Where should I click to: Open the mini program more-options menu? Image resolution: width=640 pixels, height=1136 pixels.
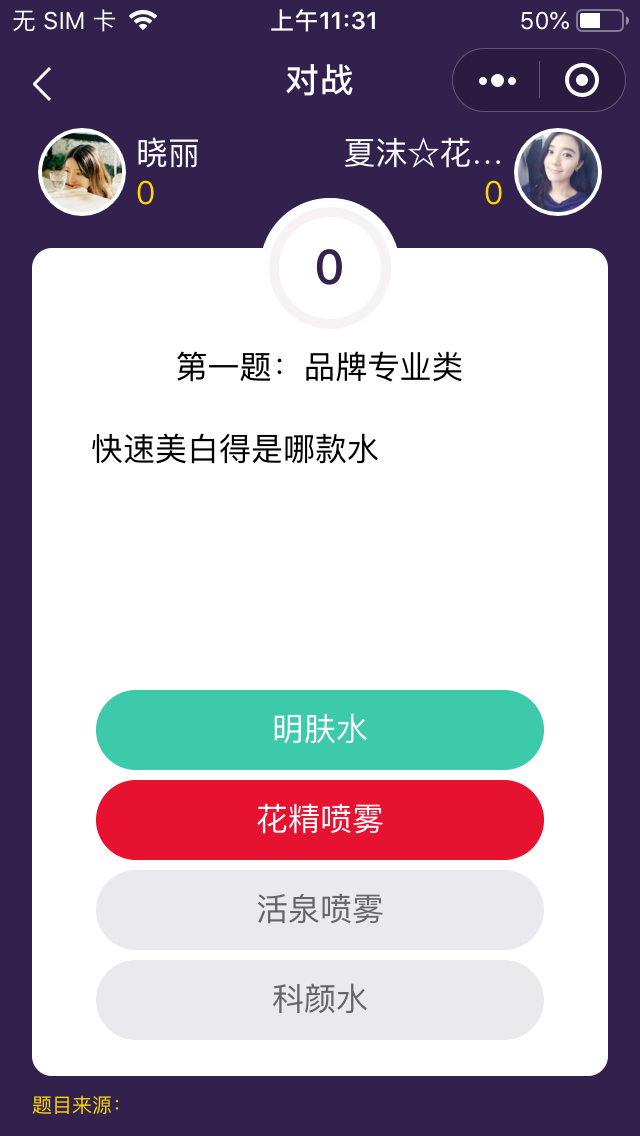tap(497, 81)
